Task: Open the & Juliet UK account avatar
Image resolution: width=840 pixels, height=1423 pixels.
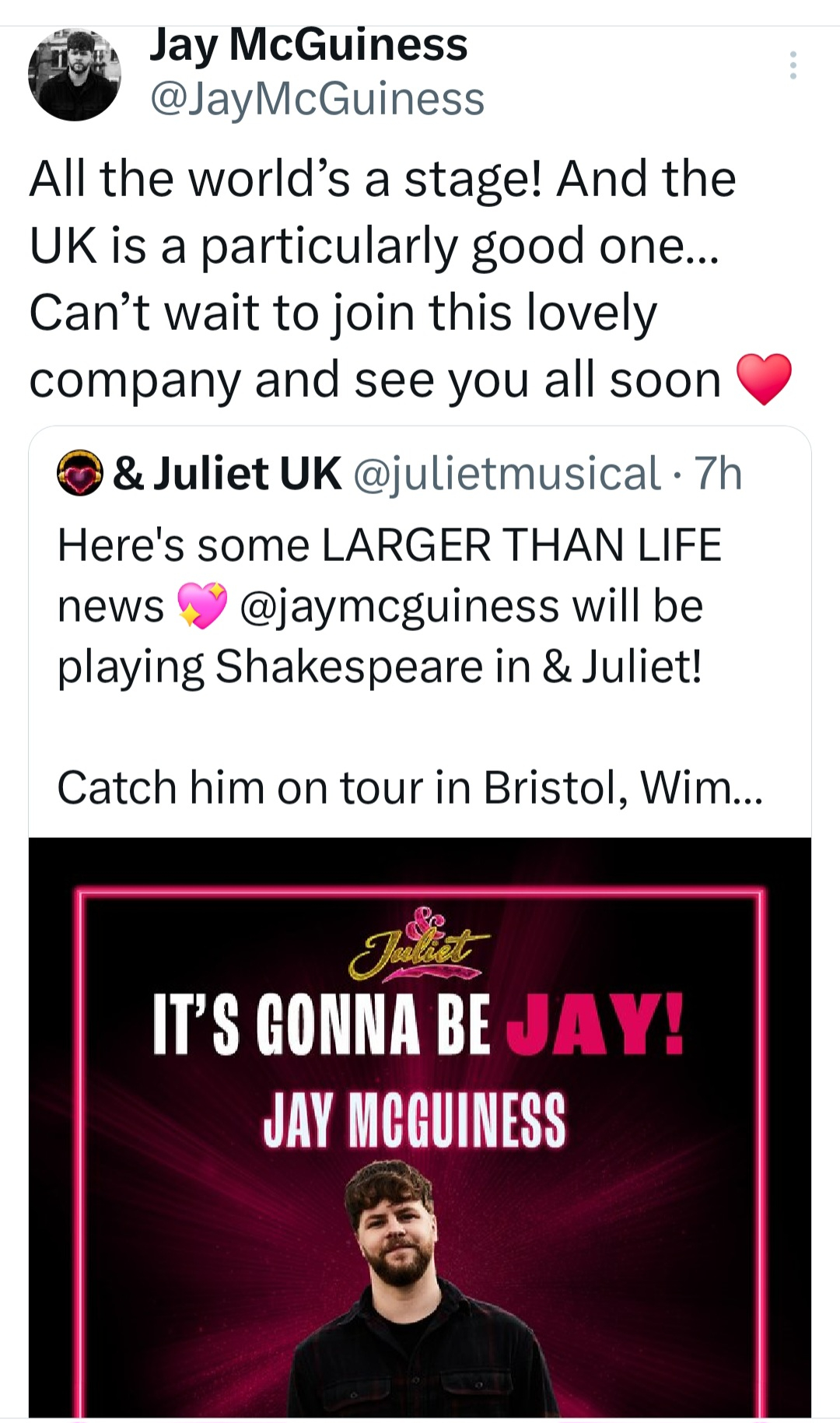Action: (80, 473)
